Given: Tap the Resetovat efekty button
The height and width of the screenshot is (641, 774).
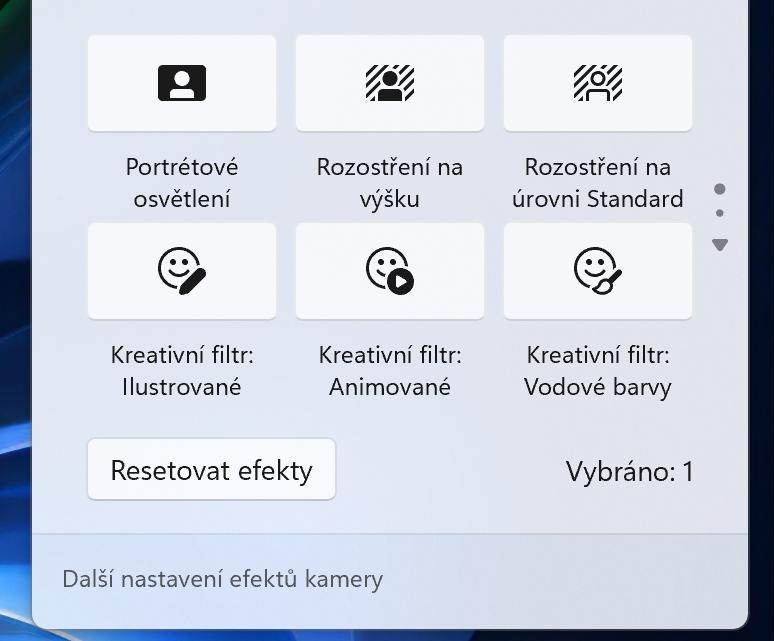Looking at the screenshot, I should click(x=211, y=469).
